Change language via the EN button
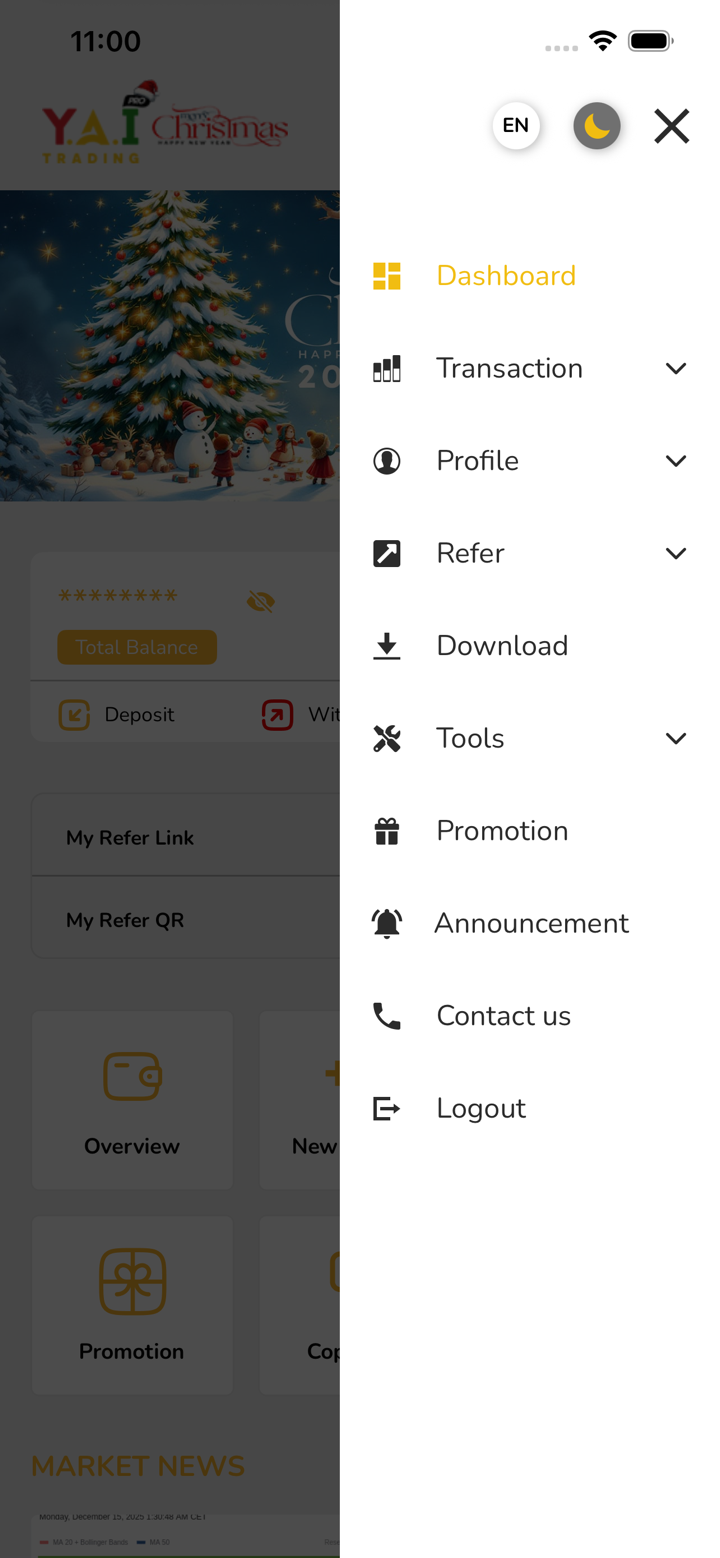The image size is (720, 1558). coord(516,127)
